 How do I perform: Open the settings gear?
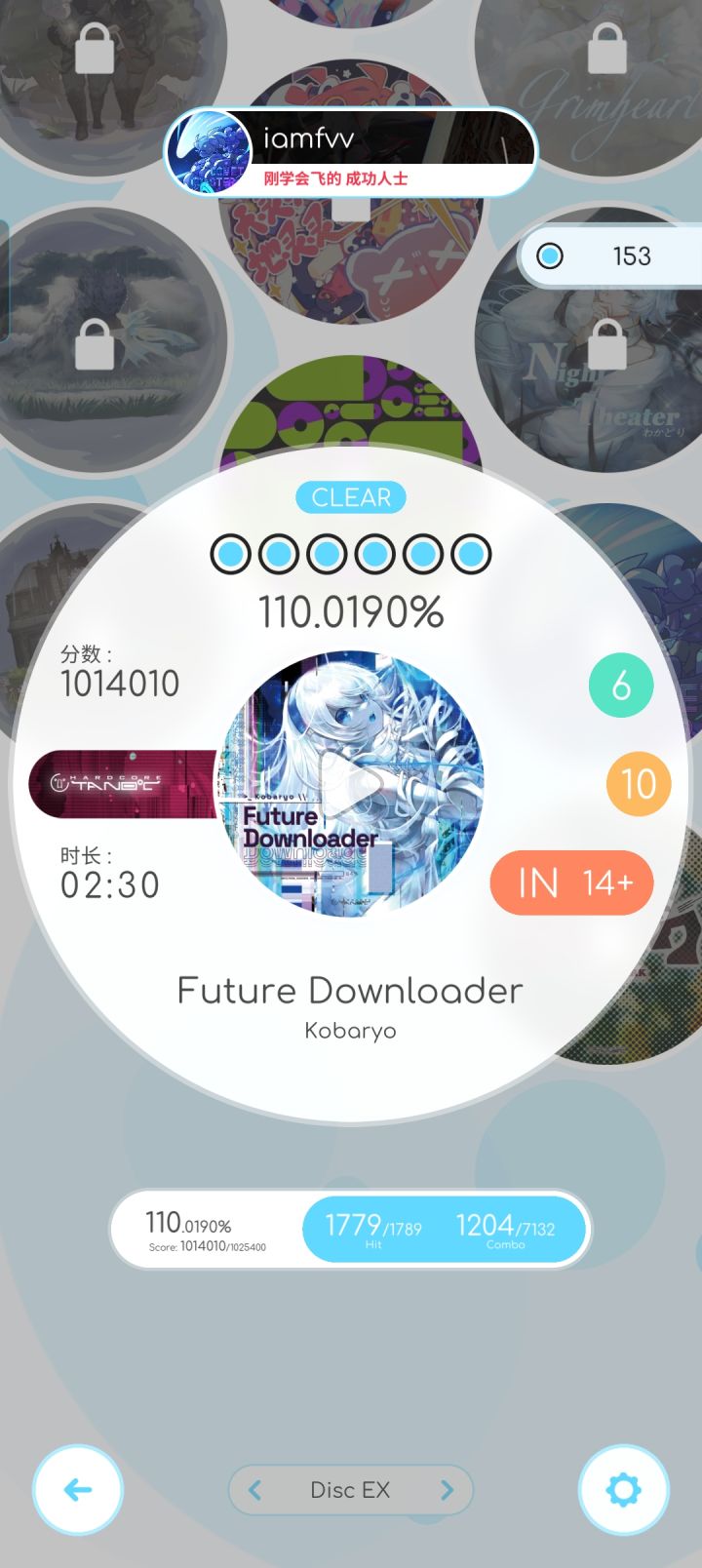point(623,1489)
